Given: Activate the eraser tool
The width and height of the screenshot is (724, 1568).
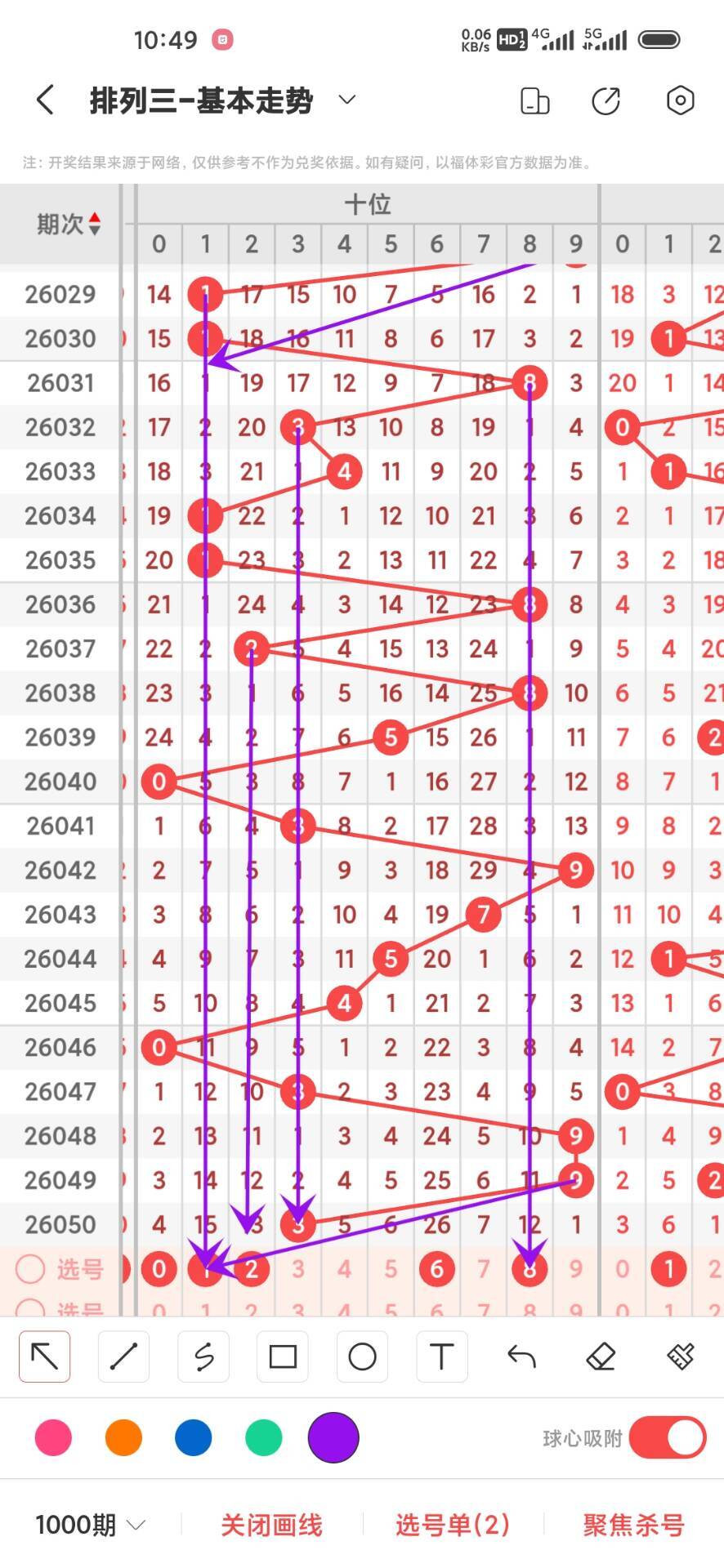Looking at the screenshot, I should coord(601,1356).
